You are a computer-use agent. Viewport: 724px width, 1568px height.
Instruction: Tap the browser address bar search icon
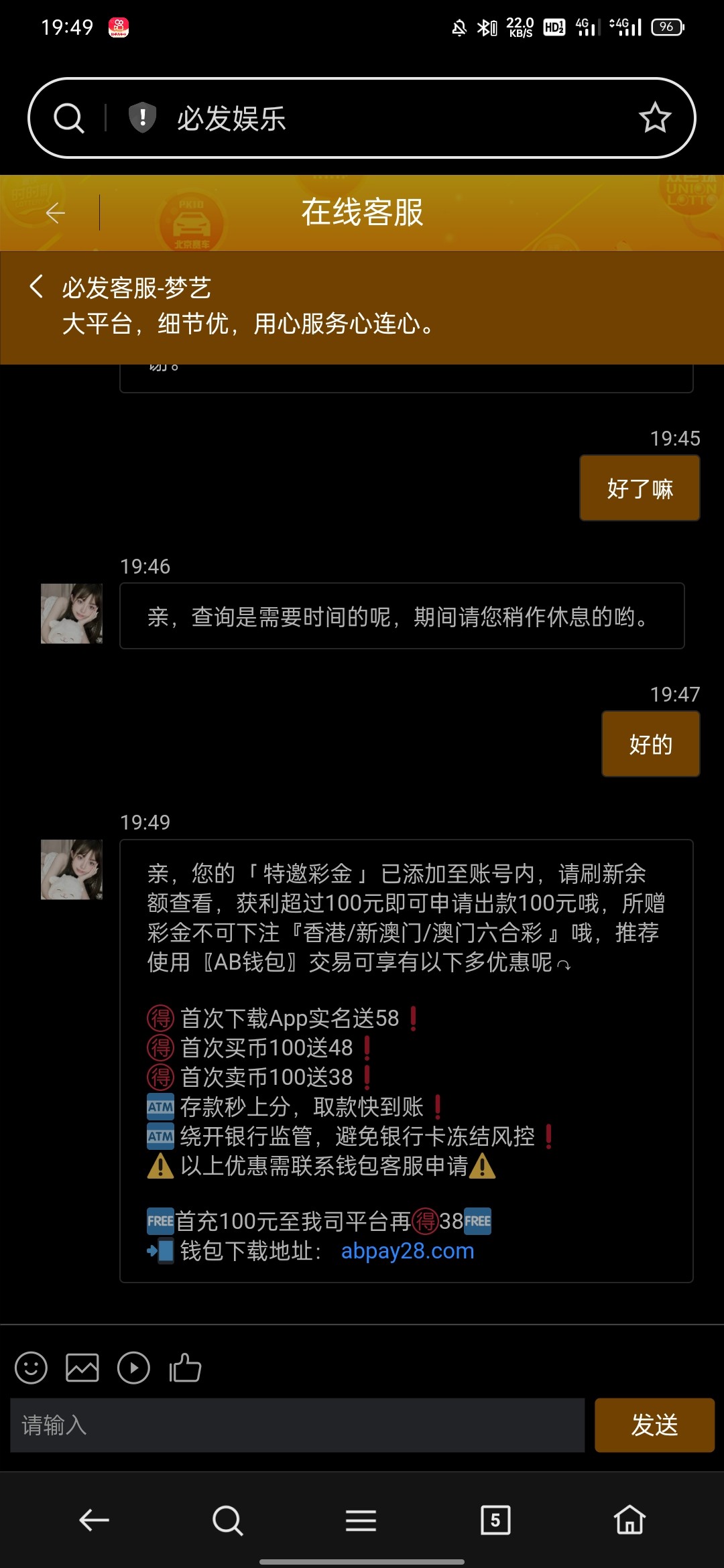[69, 119]
